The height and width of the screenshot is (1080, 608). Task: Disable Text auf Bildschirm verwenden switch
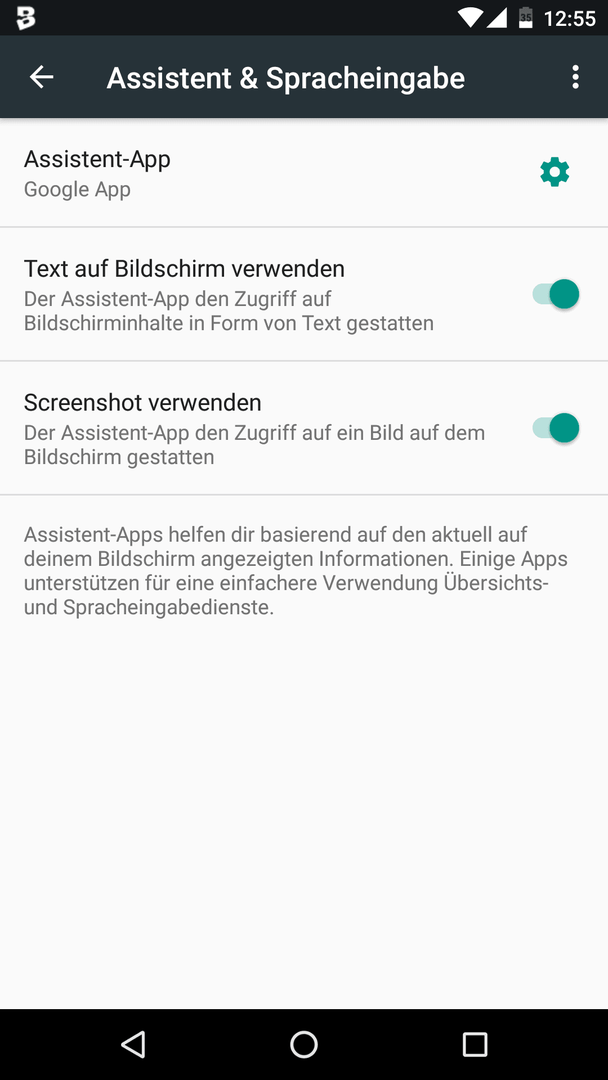coord(555,295)
